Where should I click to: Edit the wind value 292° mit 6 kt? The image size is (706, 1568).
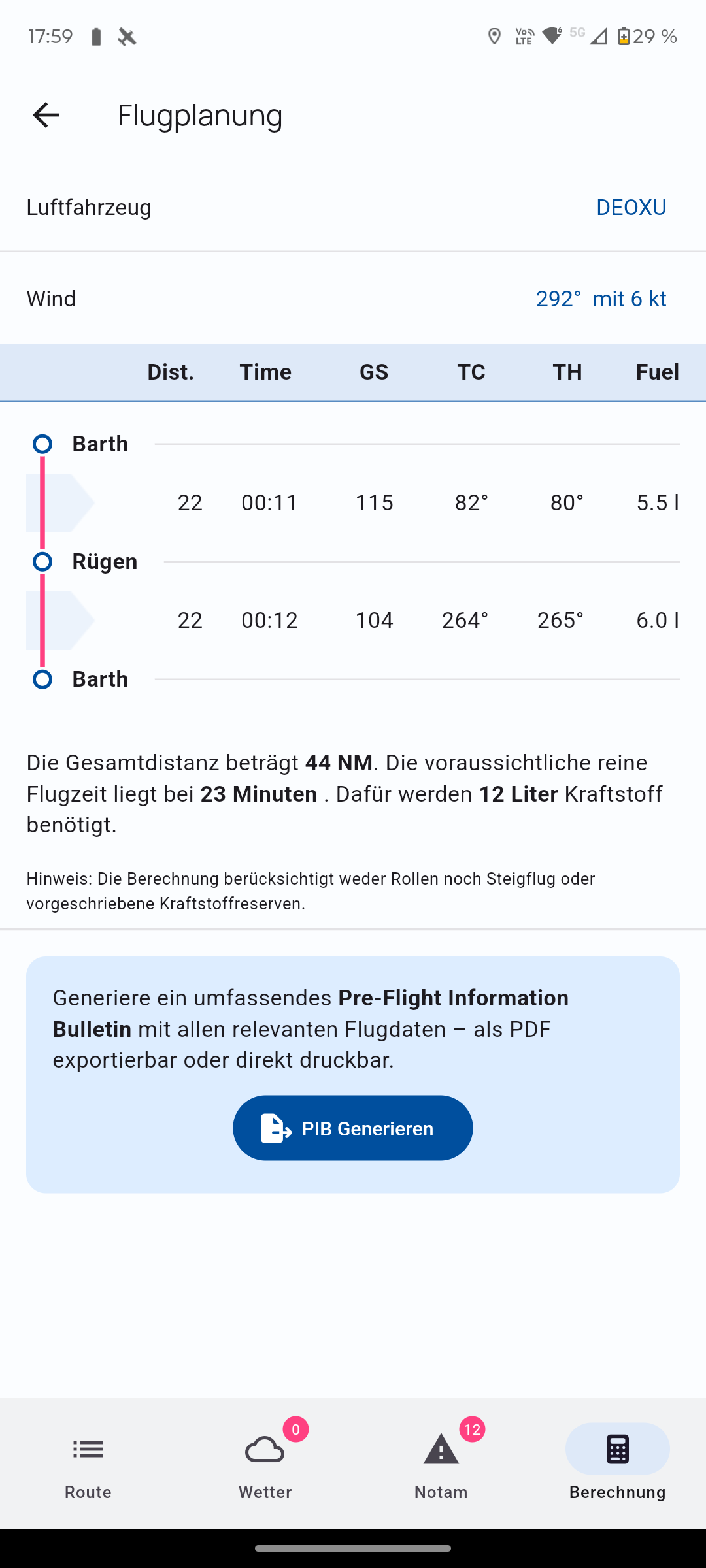click(600, 299)
